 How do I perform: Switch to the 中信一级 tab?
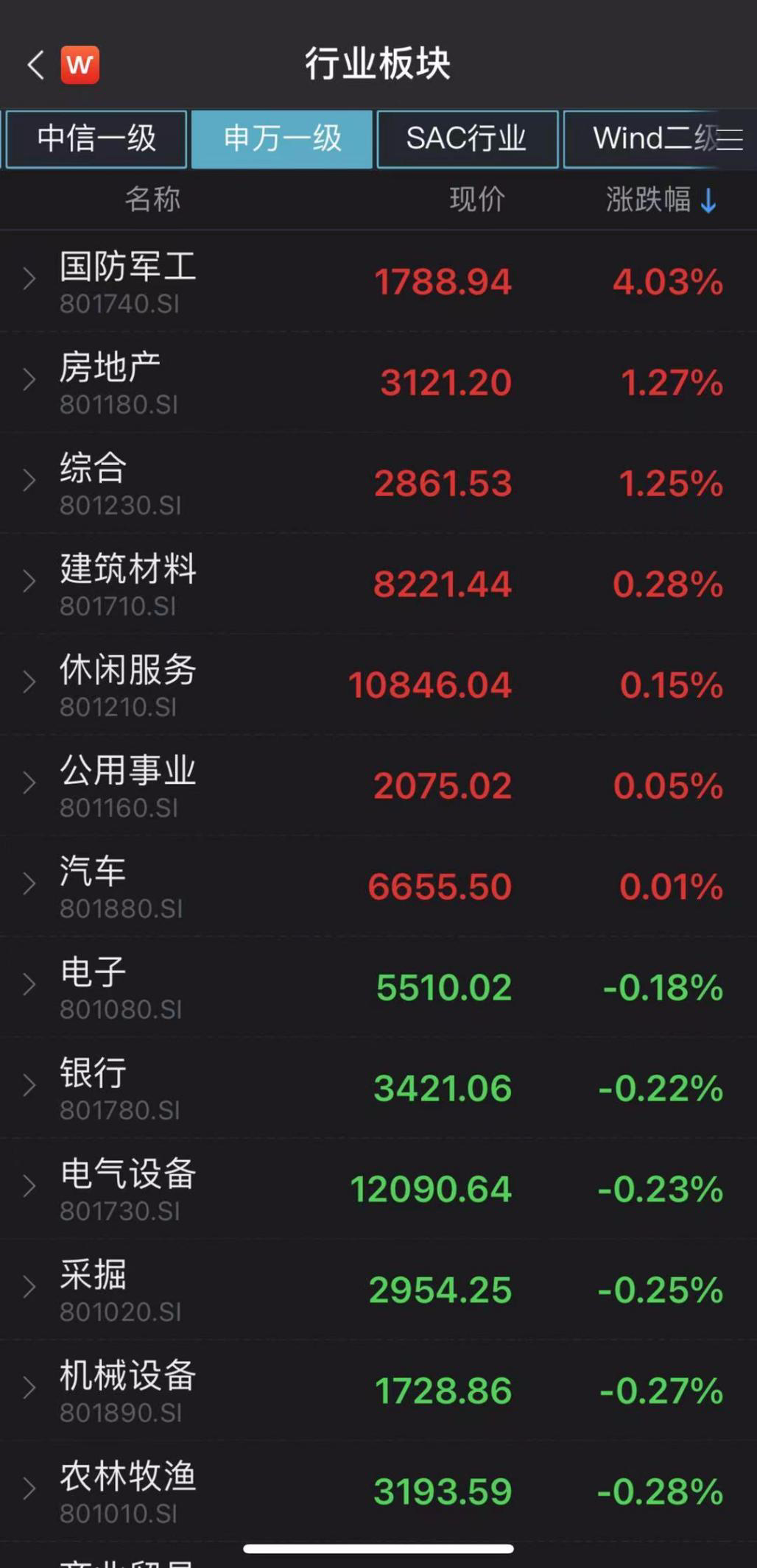(x=96, y=138)
